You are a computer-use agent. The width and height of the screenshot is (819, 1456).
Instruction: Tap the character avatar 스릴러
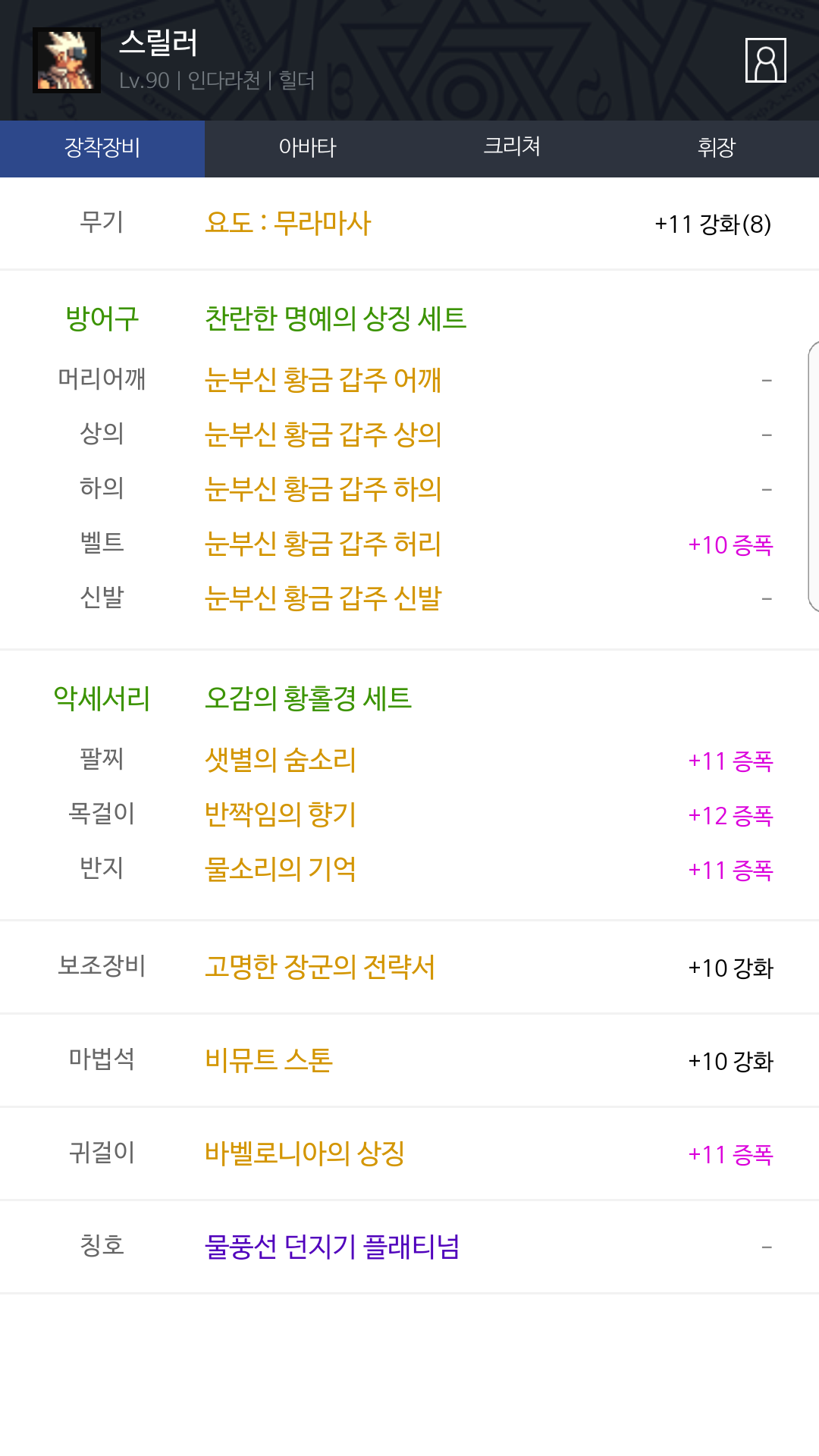pyautogui.click(x=67, y=60)
